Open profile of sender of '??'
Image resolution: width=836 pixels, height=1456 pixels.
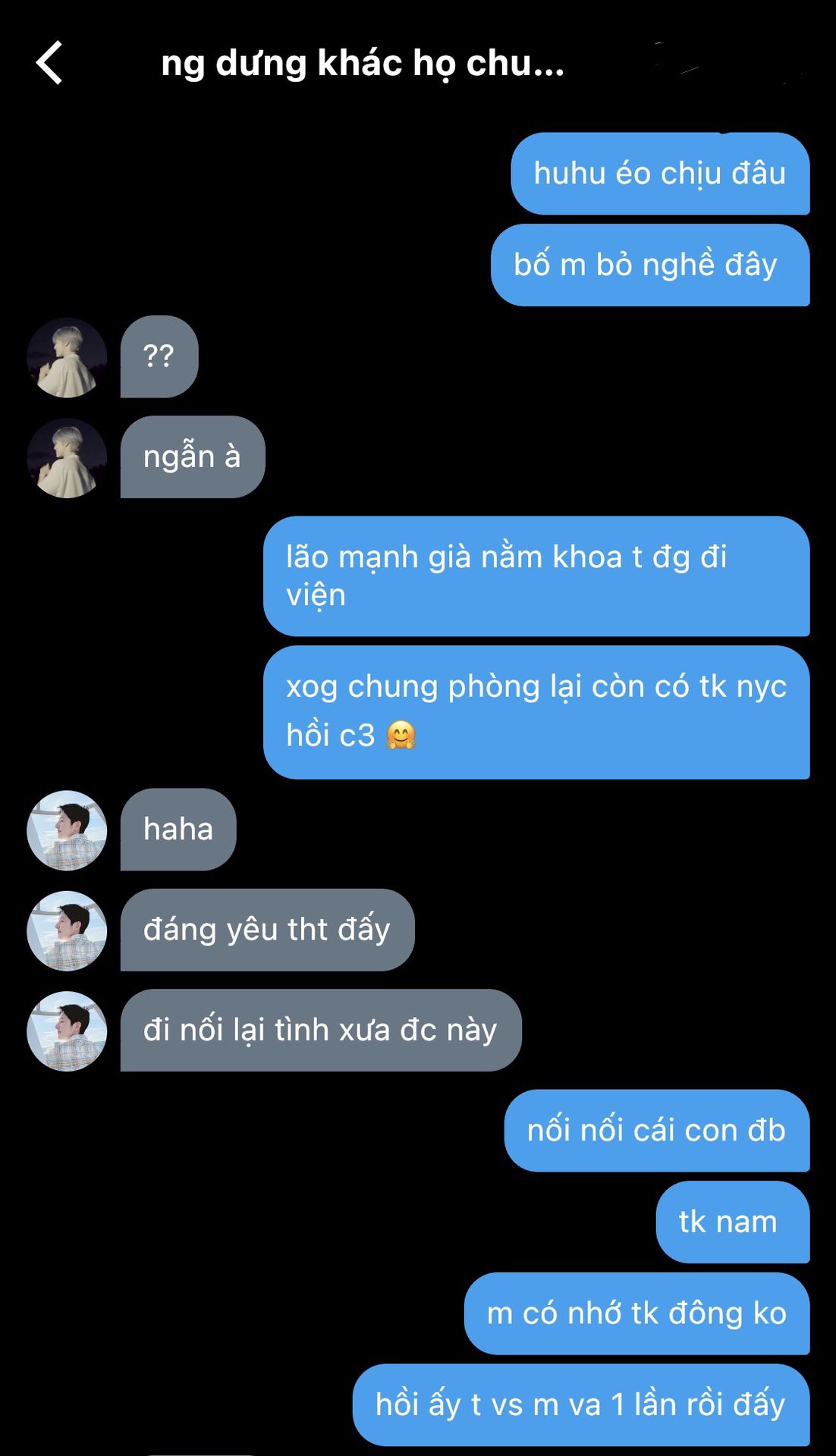click(x=67, y=357)
